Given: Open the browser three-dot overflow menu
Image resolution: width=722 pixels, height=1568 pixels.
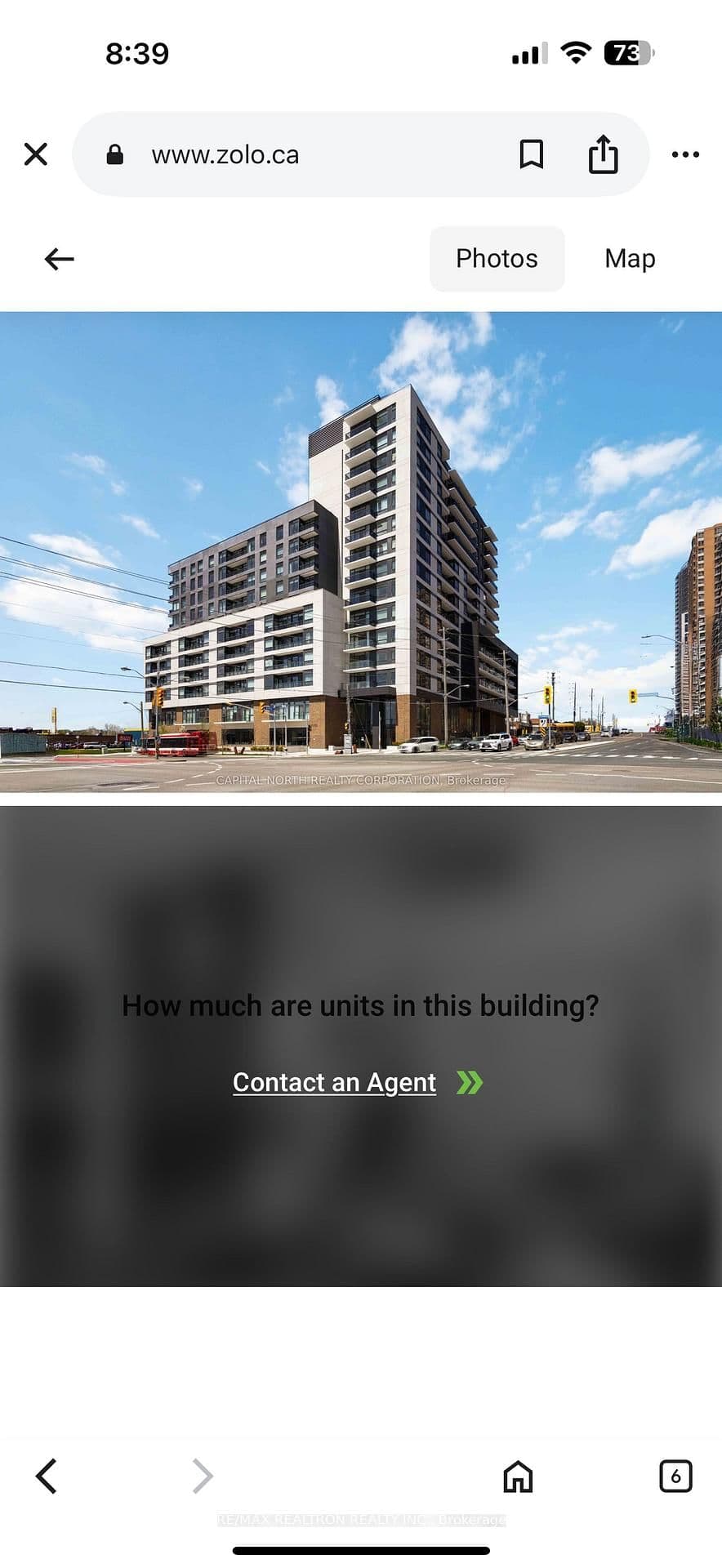Looking at the screenshot, I should pos(685,154).
